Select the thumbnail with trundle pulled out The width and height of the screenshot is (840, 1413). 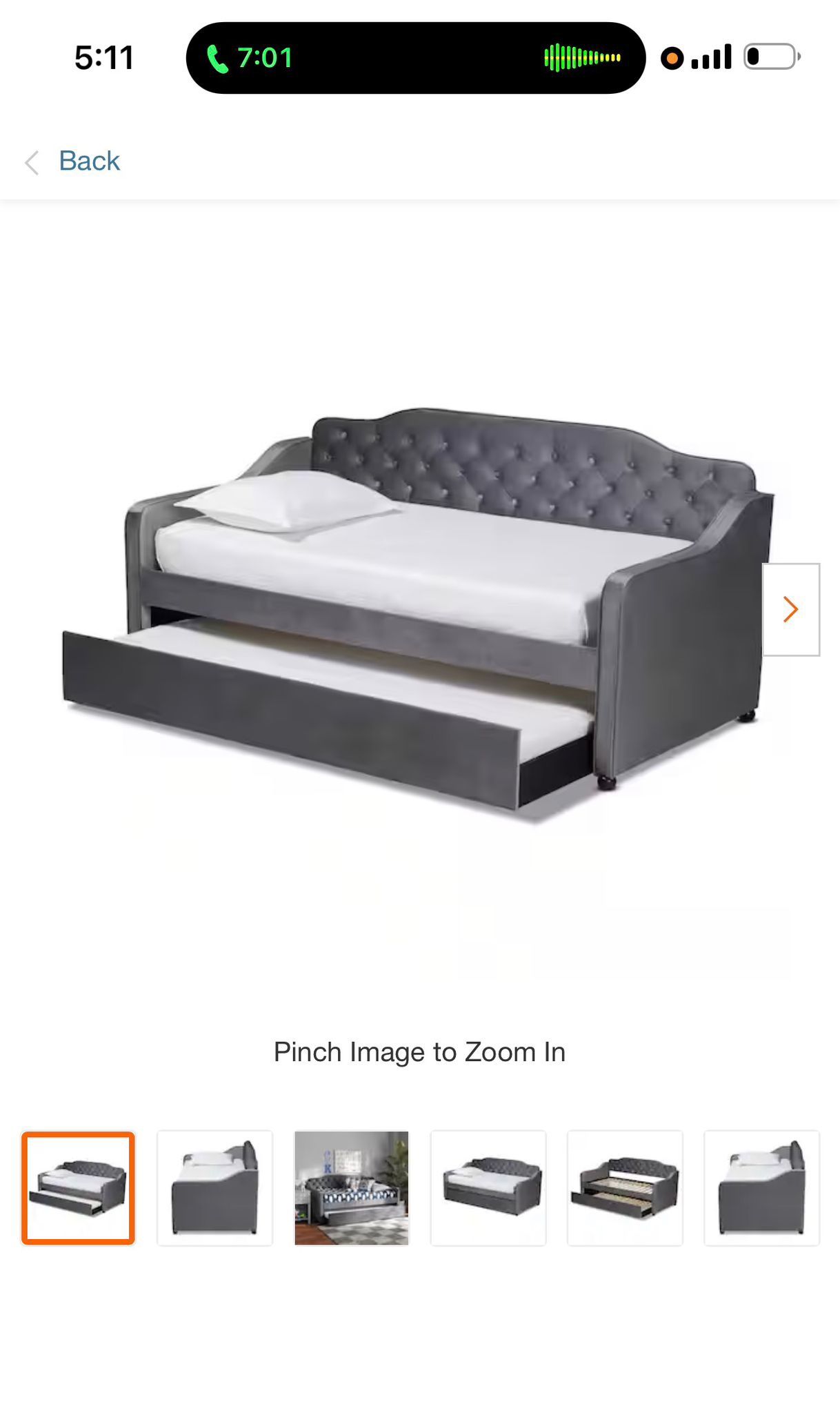point(78,1187)
